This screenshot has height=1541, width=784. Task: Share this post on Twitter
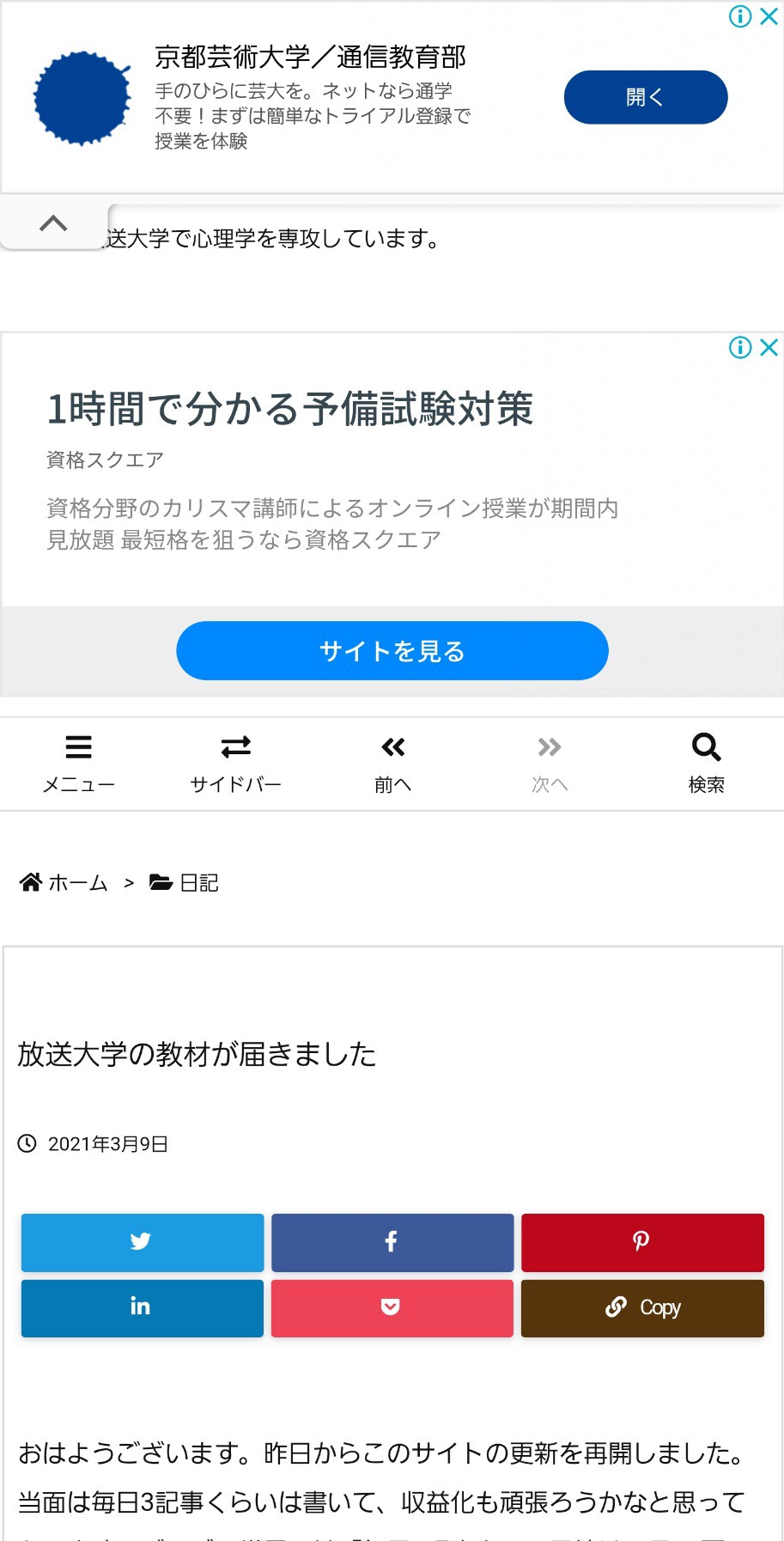tap(142, 1242)
